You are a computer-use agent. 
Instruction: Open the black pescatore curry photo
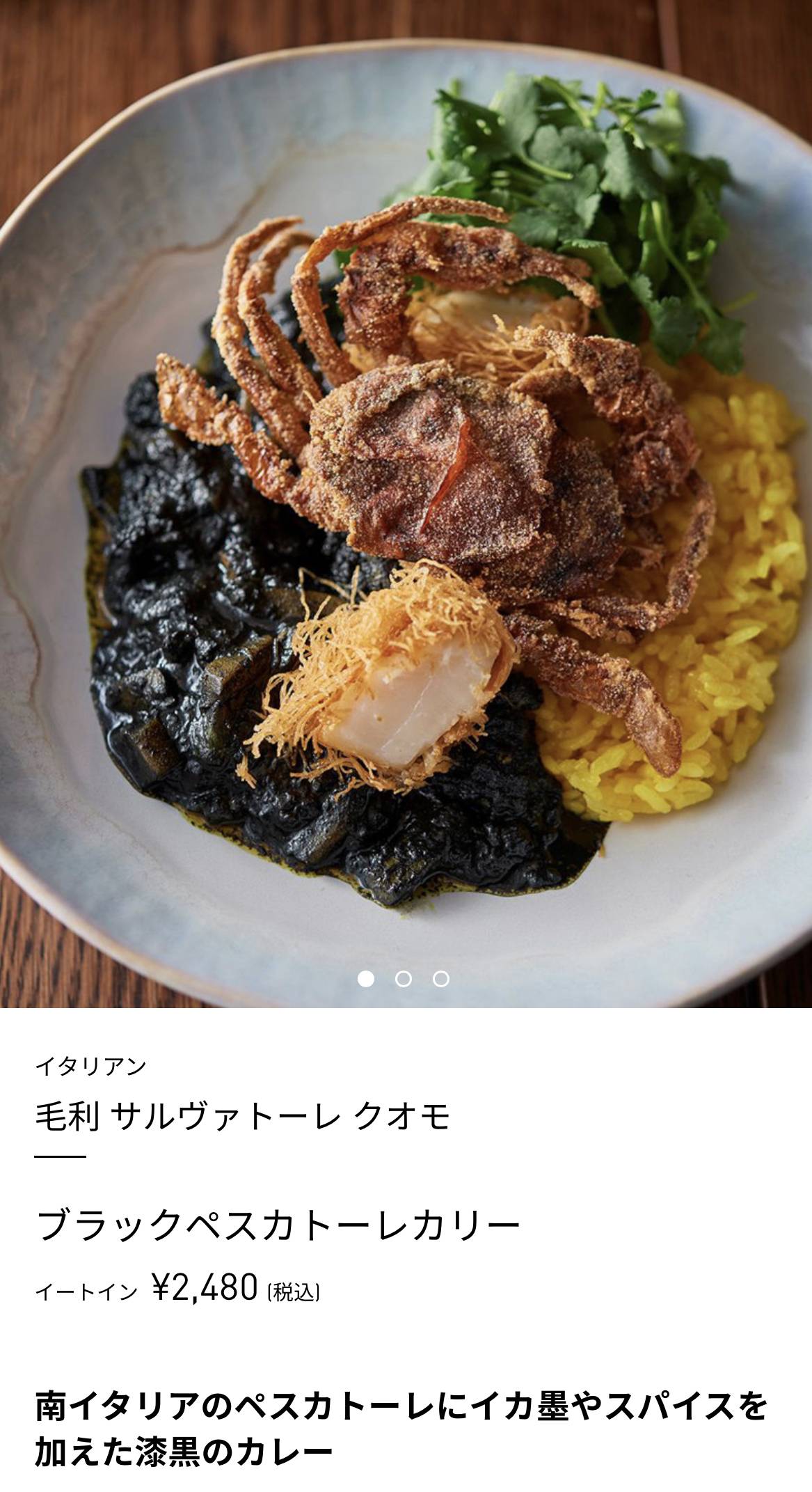click(x=406, y=503)
